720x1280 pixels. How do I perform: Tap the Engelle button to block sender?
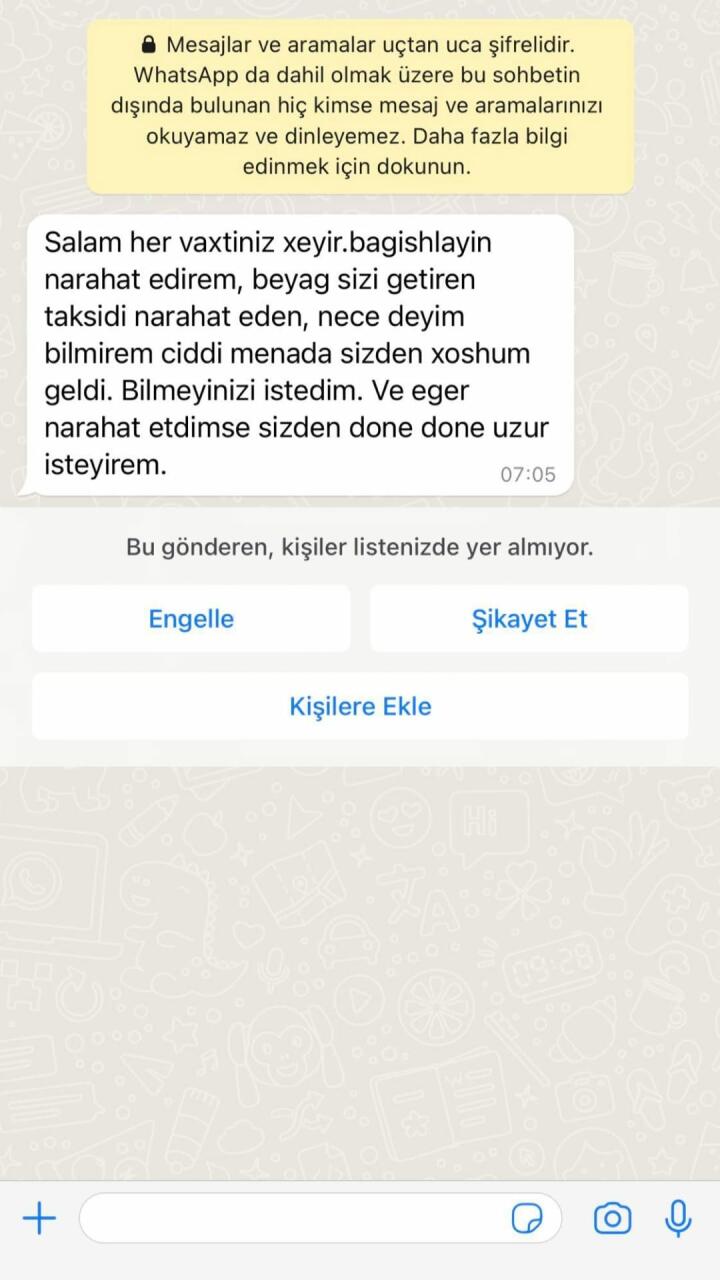[x=191, y=619]
